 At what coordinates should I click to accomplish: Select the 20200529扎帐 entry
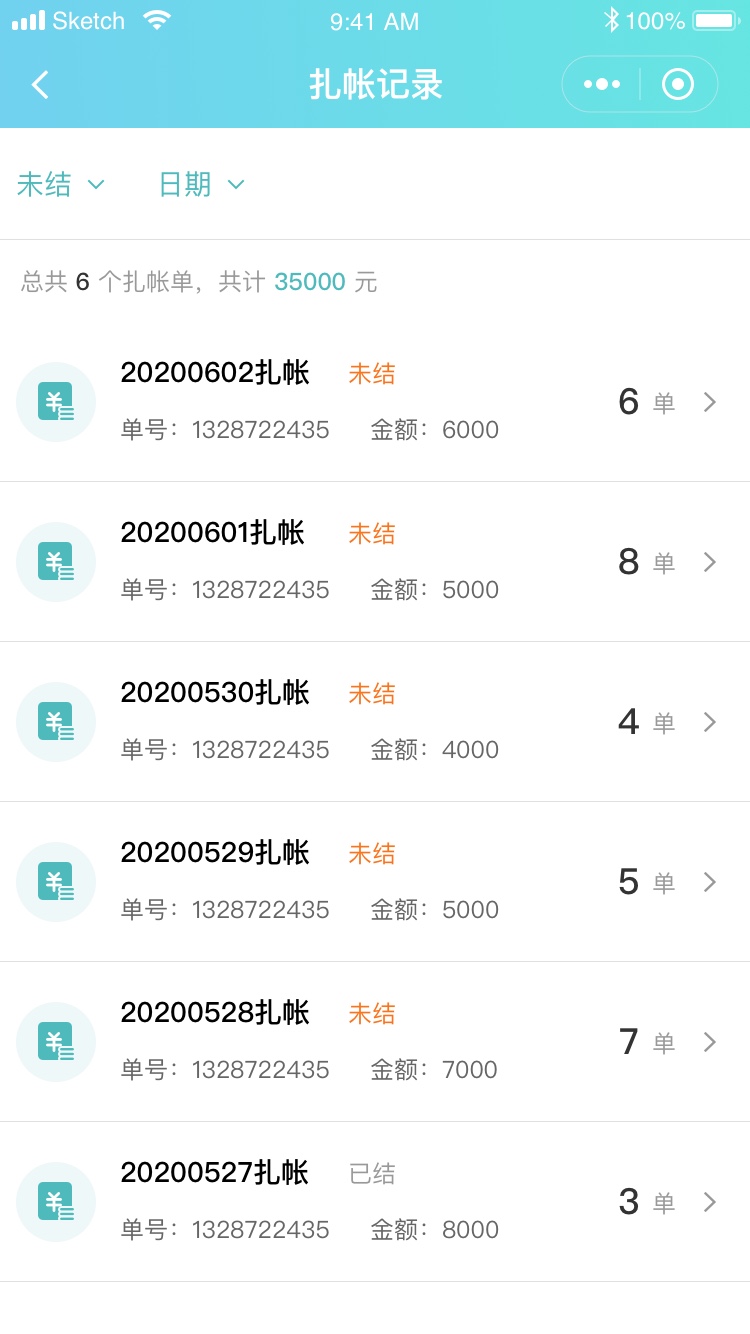375,882
